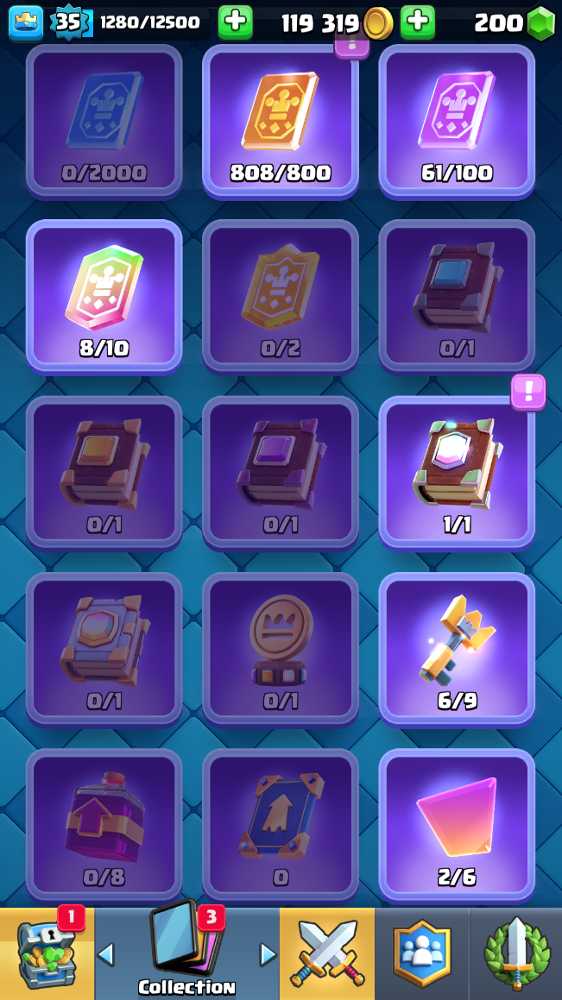Go to the battle tab with crossed swords
The height and width of the screenshot is (1000, 562).
pyautogui.click(x=327, y=954)
